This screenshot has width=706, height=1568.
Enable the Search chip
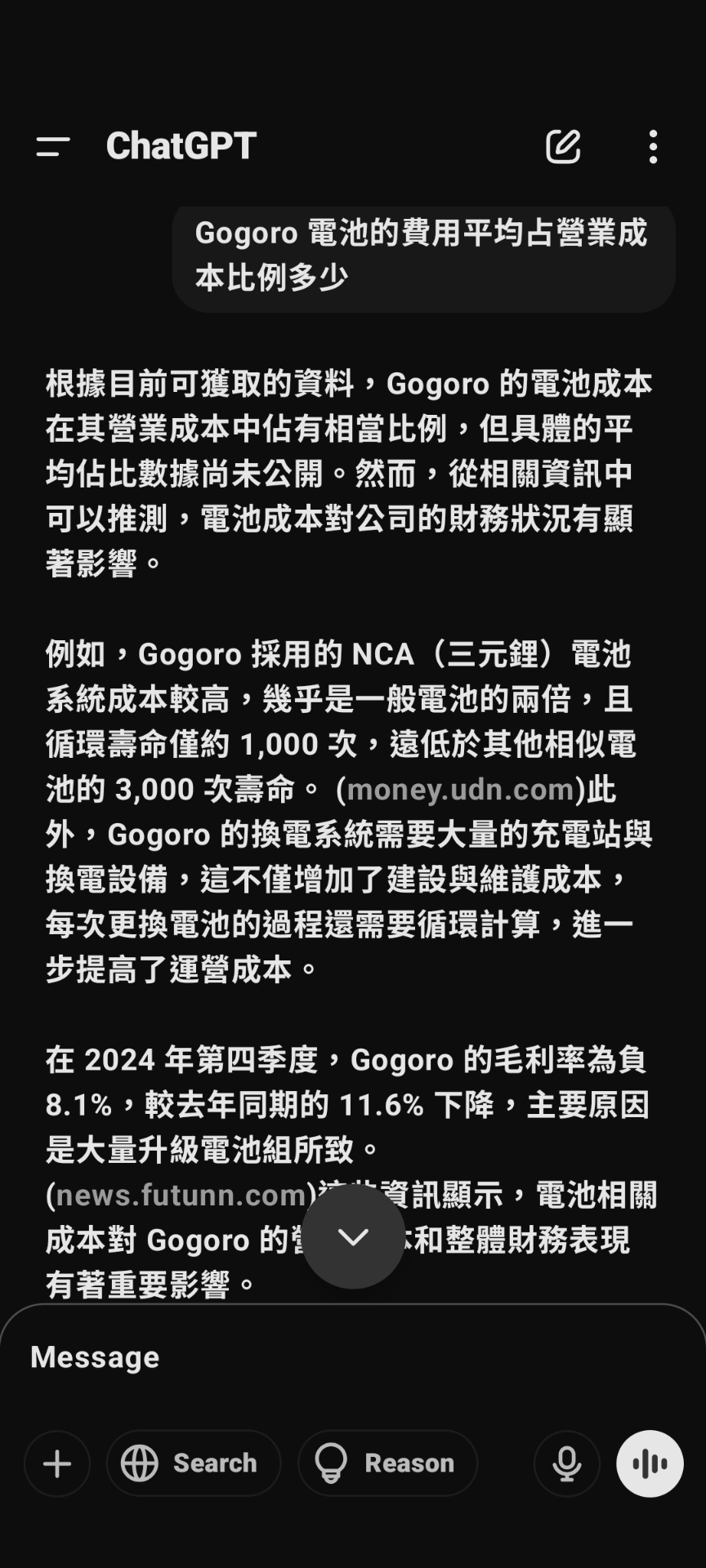pyautogui.click(x=194, y=1463)
